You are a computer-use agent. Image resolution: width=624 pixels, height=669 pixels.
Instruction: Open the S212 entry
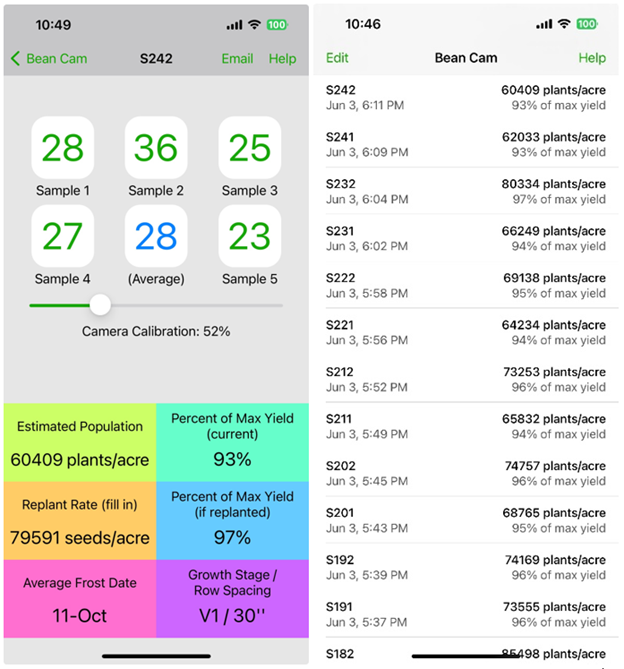click(466, 379)
